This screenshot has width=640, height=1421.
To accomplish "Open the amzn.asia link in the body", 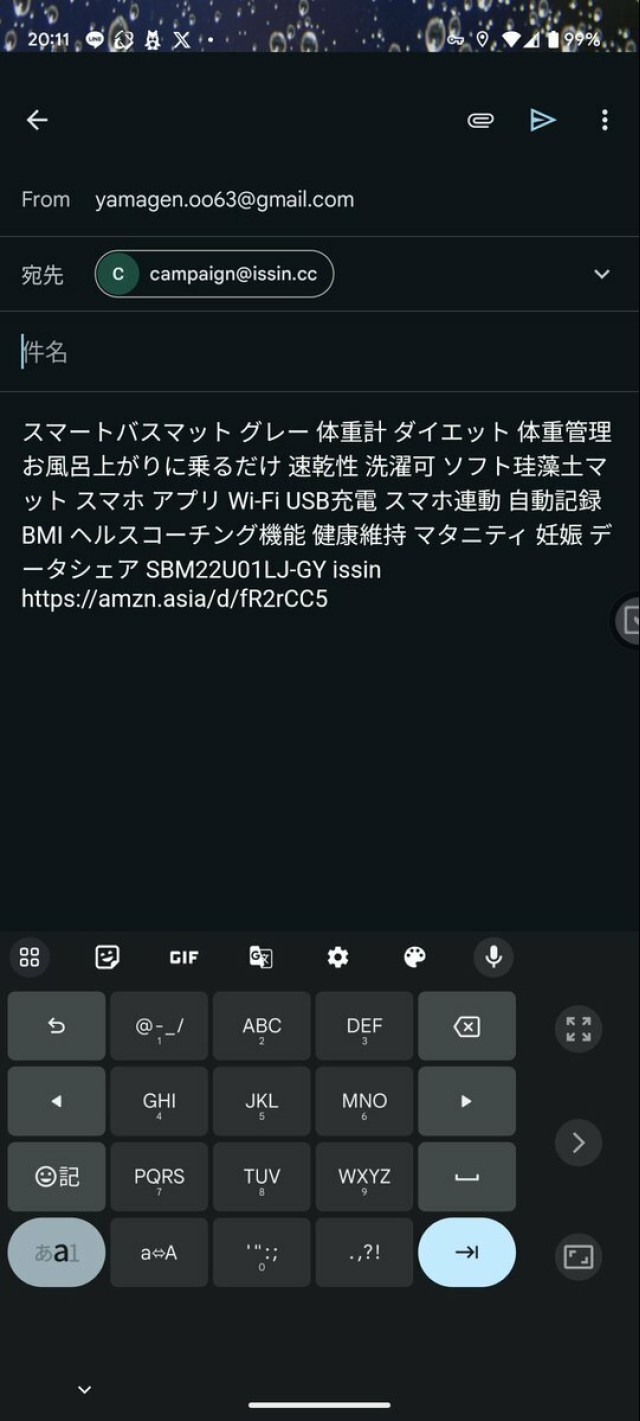I will (x=175, y=599).
